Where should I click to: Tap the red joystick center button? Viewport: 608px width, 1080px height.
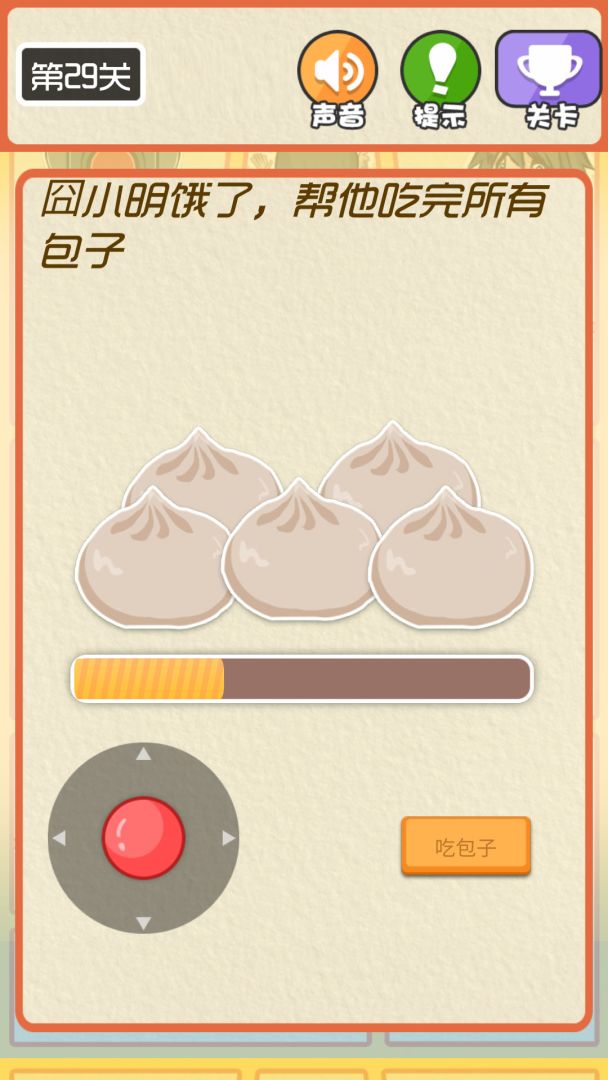click(x=144, y=838)
